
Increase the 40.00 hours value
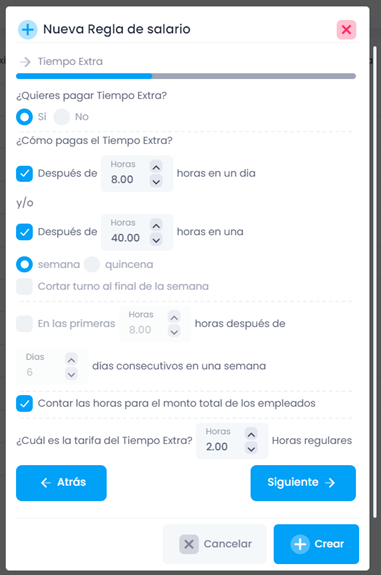click(x=156, y=226)
